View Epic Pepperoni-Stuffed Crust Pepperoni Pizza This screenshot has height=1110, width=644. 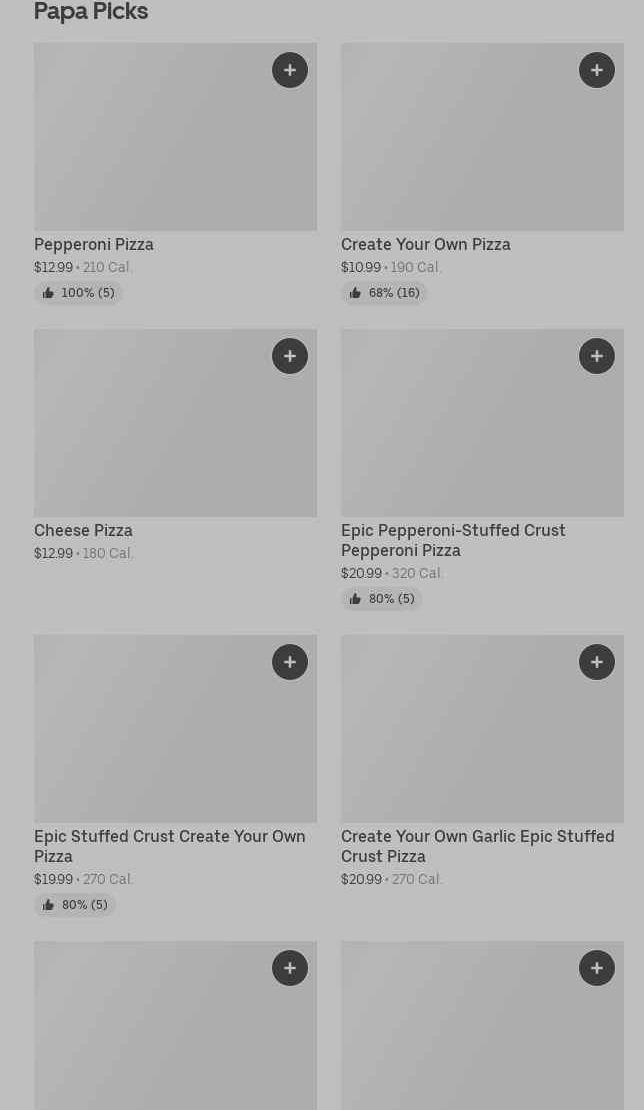coord(453,540)
